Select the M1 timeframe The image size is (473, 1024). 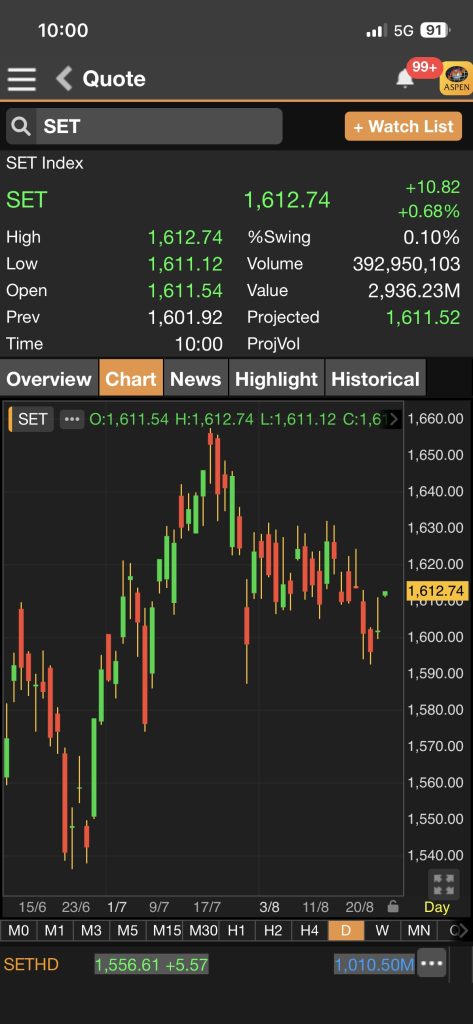pos(55,930)
